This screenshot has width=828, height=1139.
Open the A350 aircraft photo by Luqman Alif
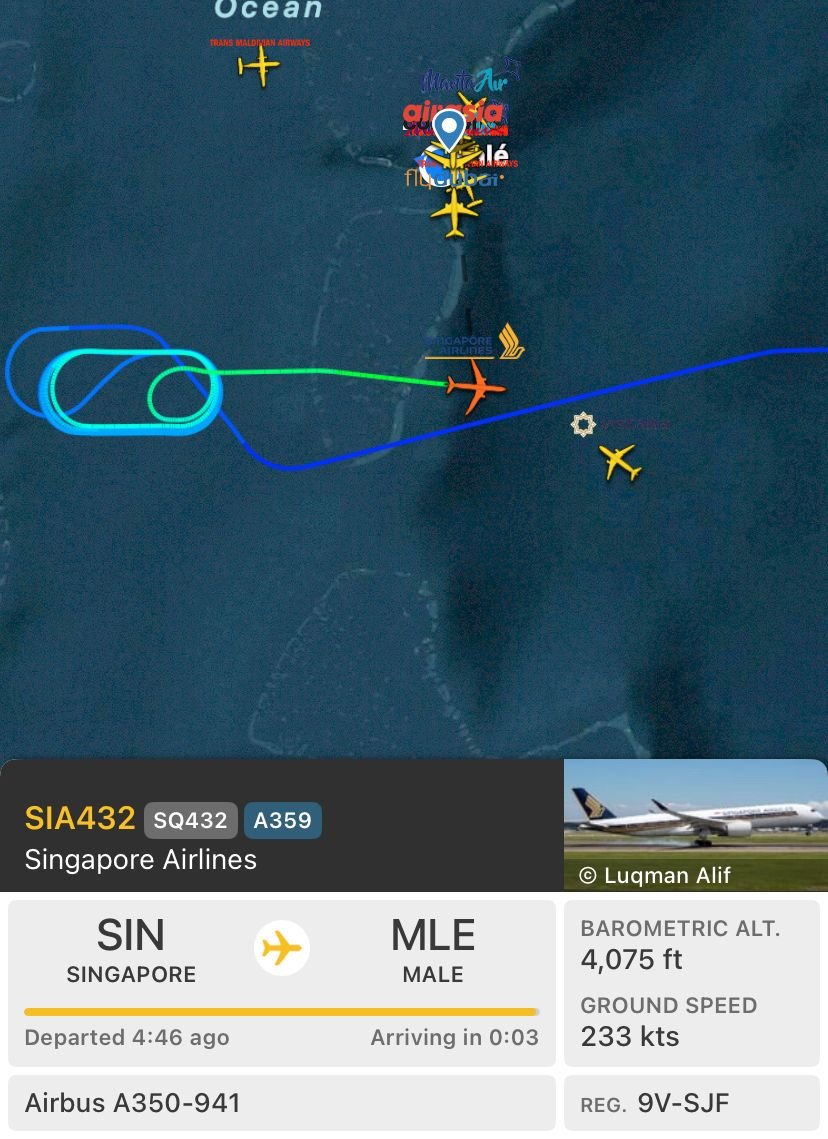[695, 824]
